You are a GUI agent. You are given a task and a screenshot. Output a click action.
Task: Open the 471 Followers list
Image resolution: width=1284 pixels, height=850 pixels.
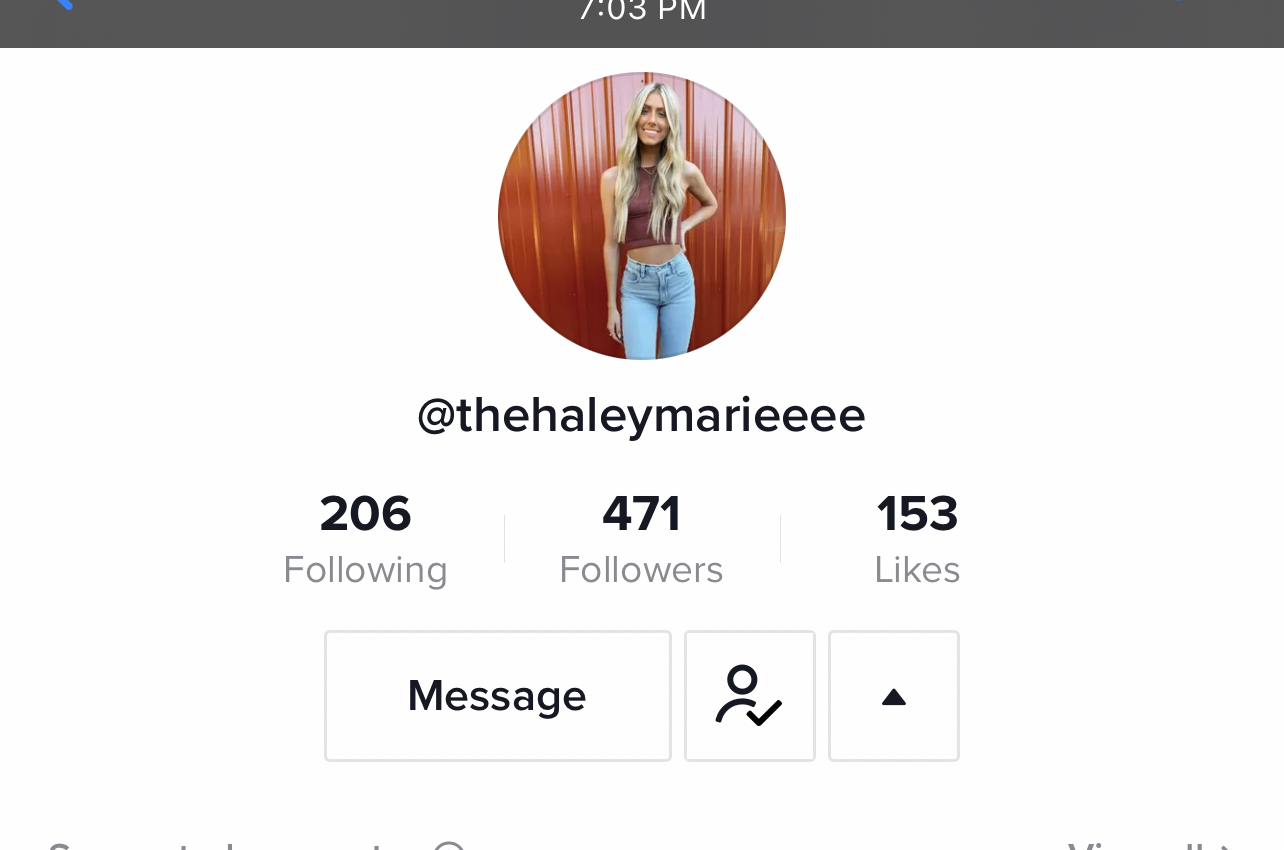pyautogui.click(x=641, y=539)
